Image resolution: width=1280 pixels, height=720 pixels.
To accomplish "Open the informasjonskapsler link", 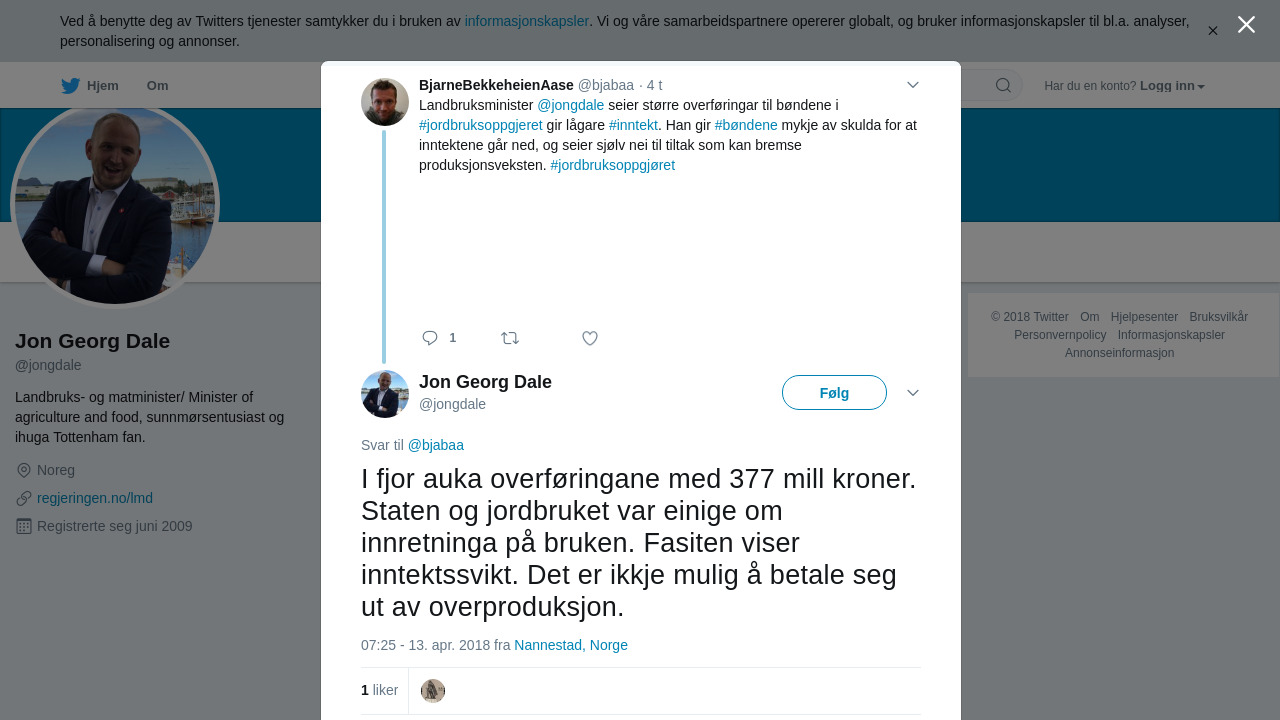I will tap(526, 21).
